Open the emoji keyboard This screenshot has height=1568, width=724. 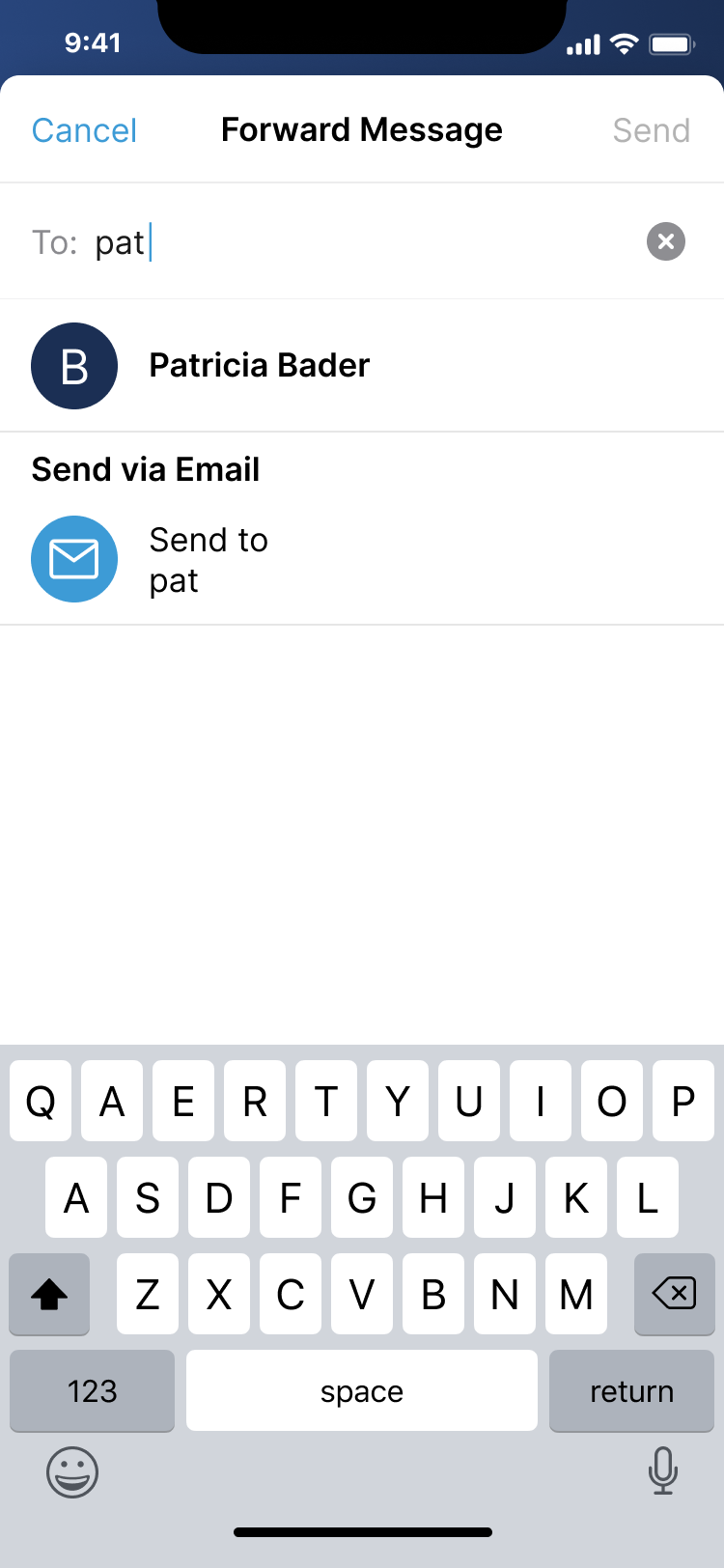coord(72,1472)
